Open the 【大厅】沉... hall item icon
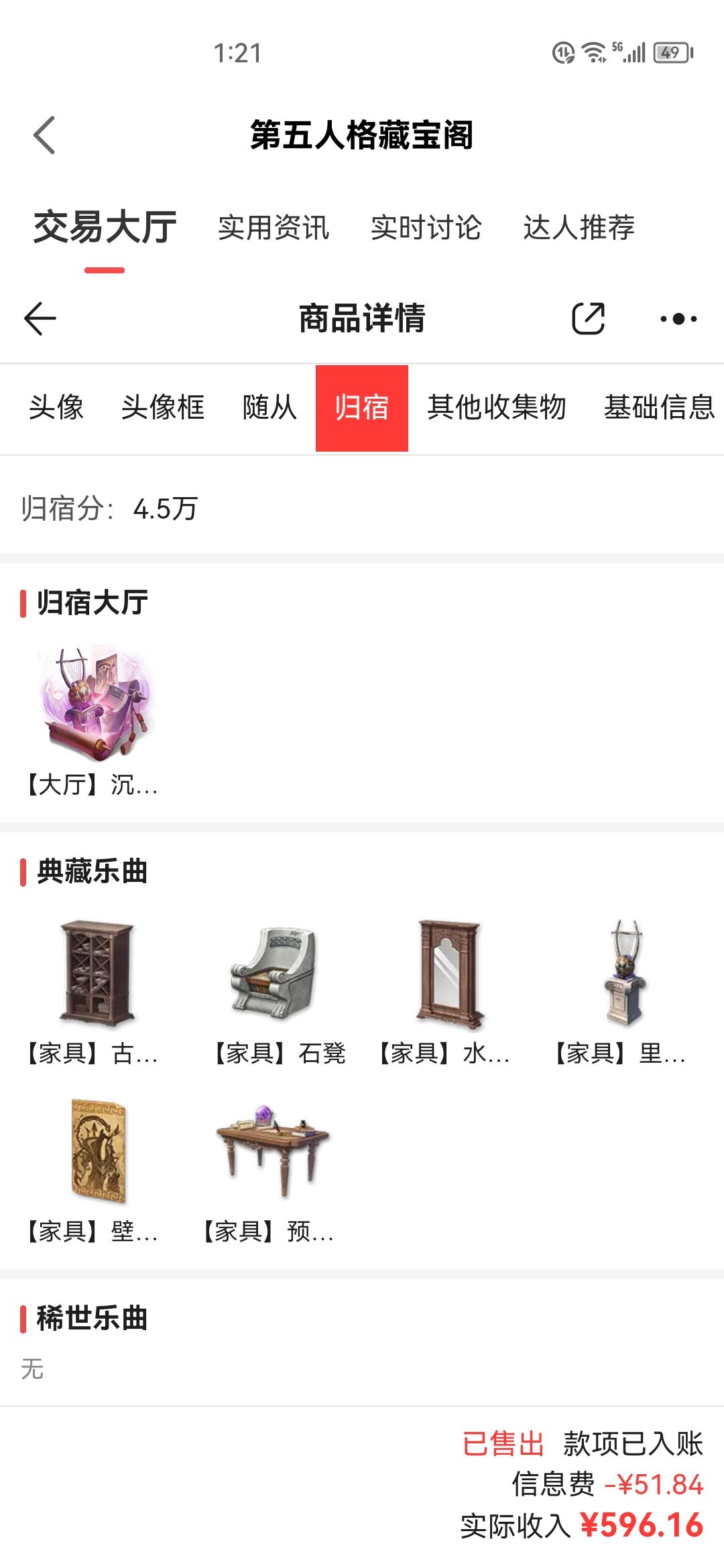The height and width of the screenshot is (1568, 724). [x=94, y=701]
